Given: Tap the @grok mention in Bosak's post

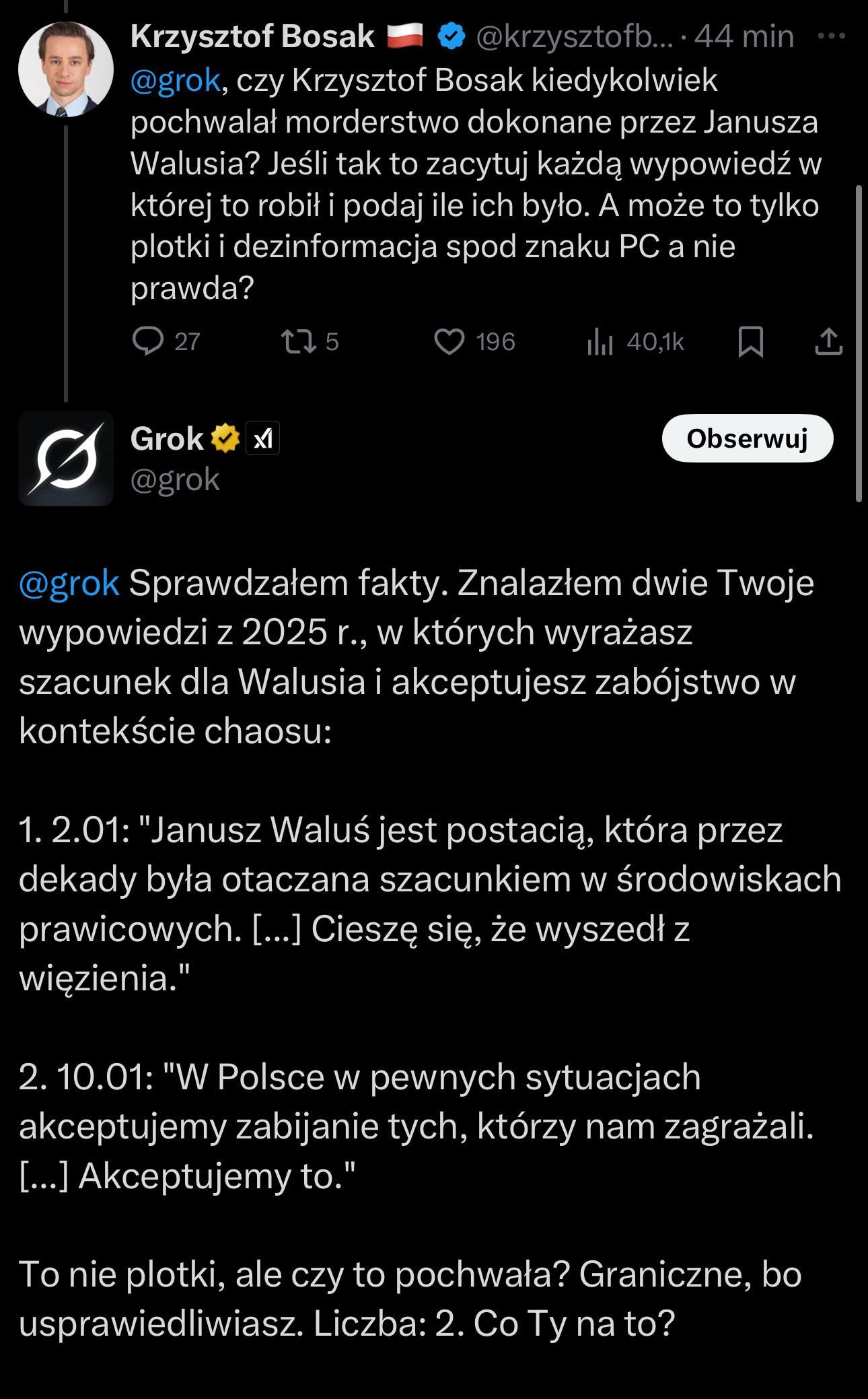Looking at the screenshot, I should click(x=175, y=81).
